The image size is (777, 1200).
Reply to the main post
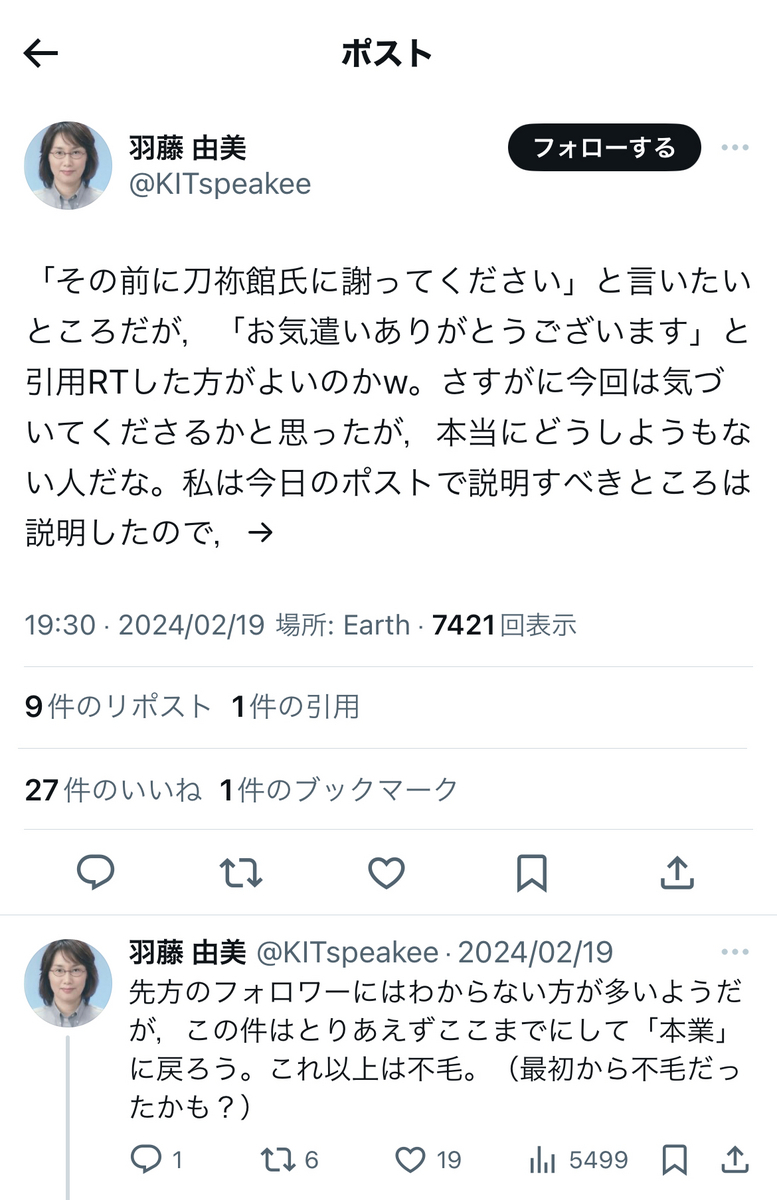96,873
